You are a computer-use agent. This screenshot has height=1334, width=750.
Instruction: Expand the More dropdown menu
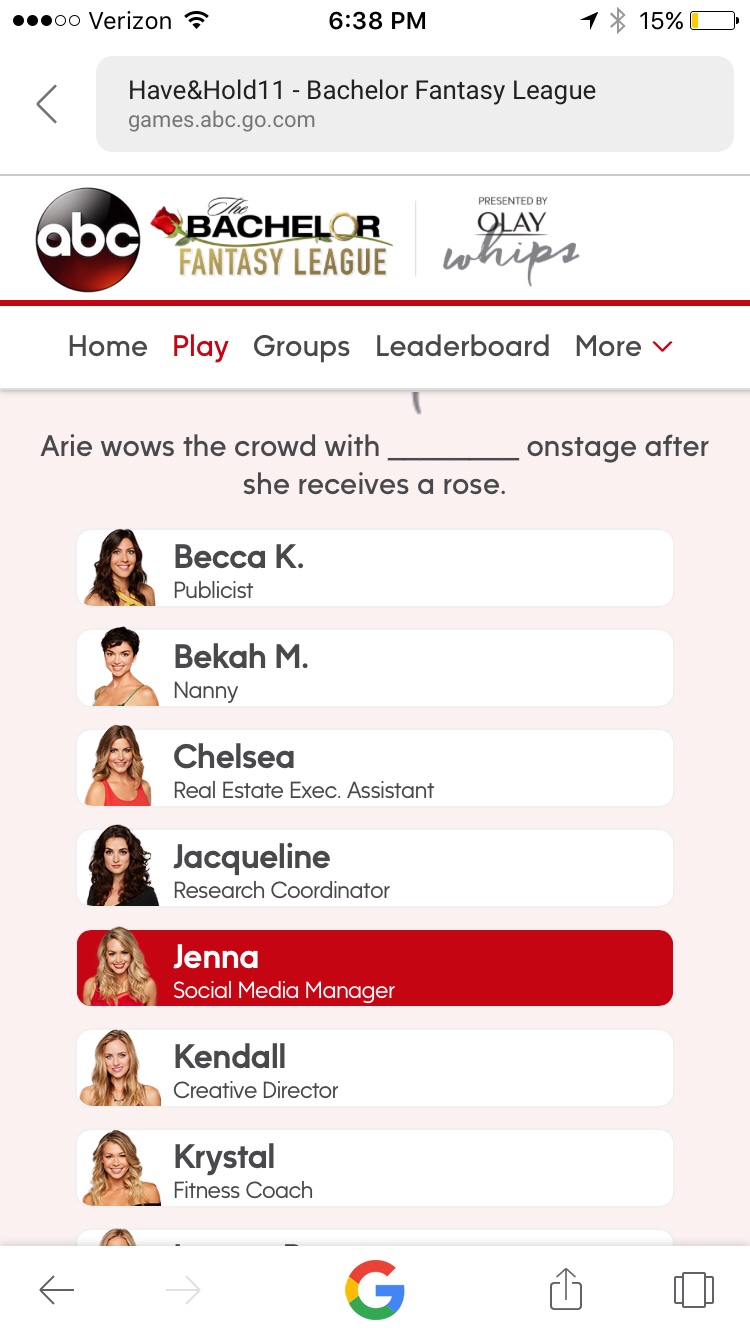[623, 346]
